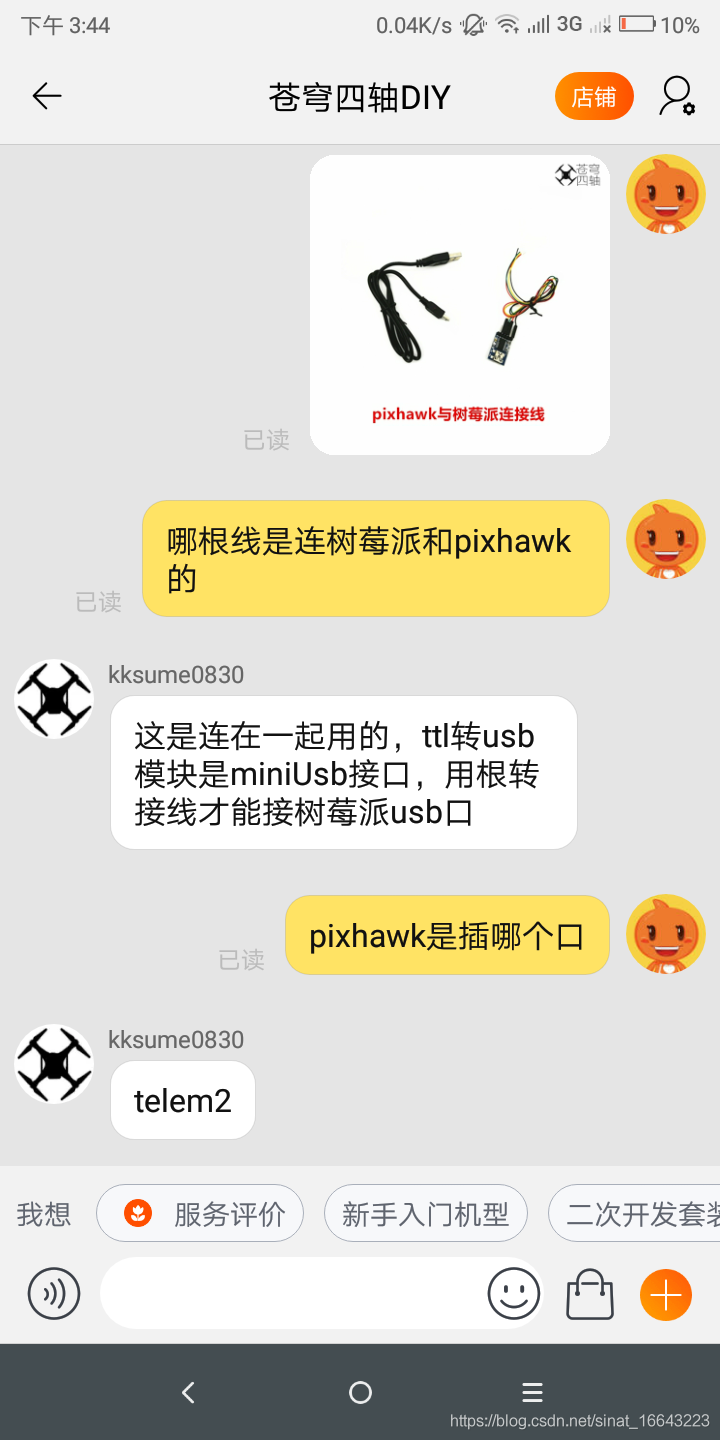
Task: Open the pixhawk cable product image
Action: 460,305
